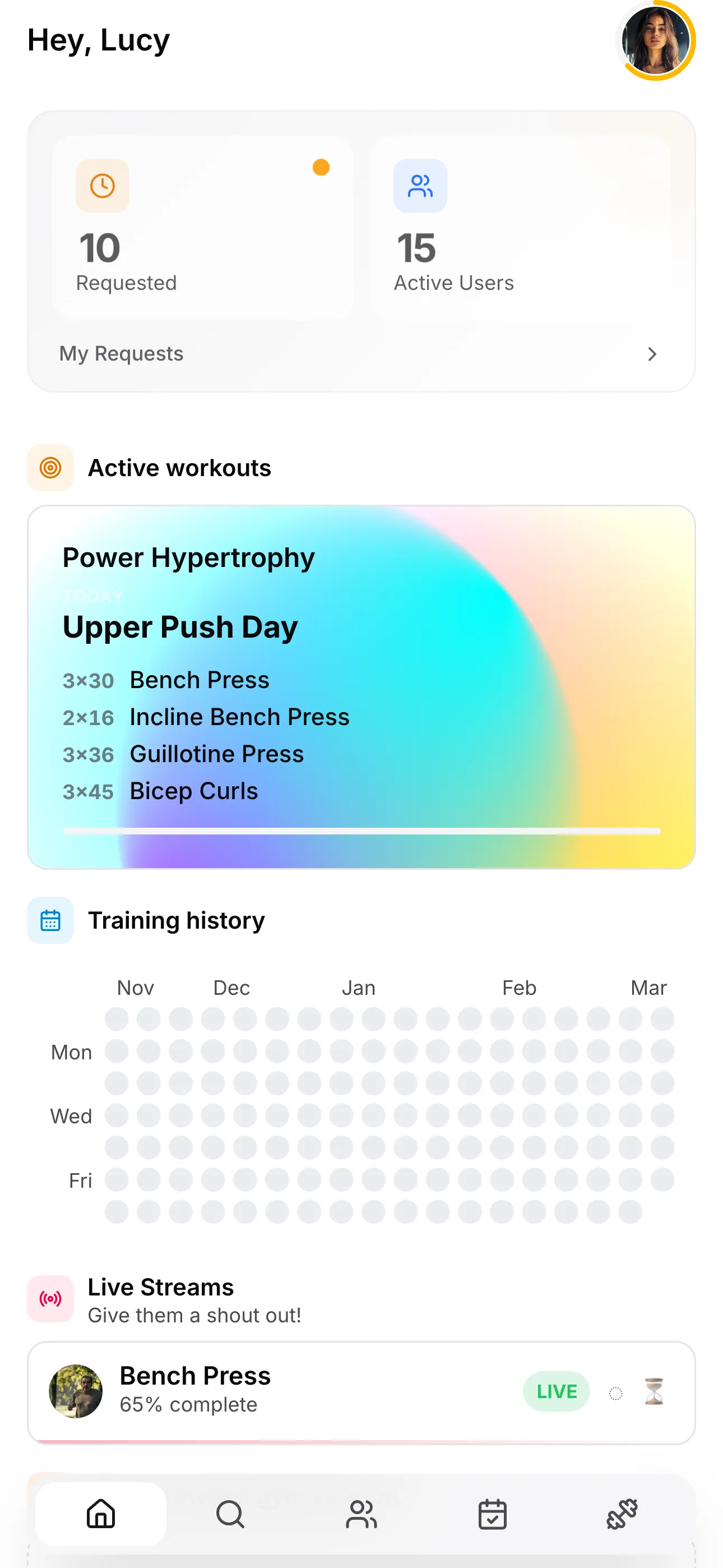The height and width of the screenshot is (1568, 723).
Task: Open the Requested stats card
Action: (x=202, y=228)
